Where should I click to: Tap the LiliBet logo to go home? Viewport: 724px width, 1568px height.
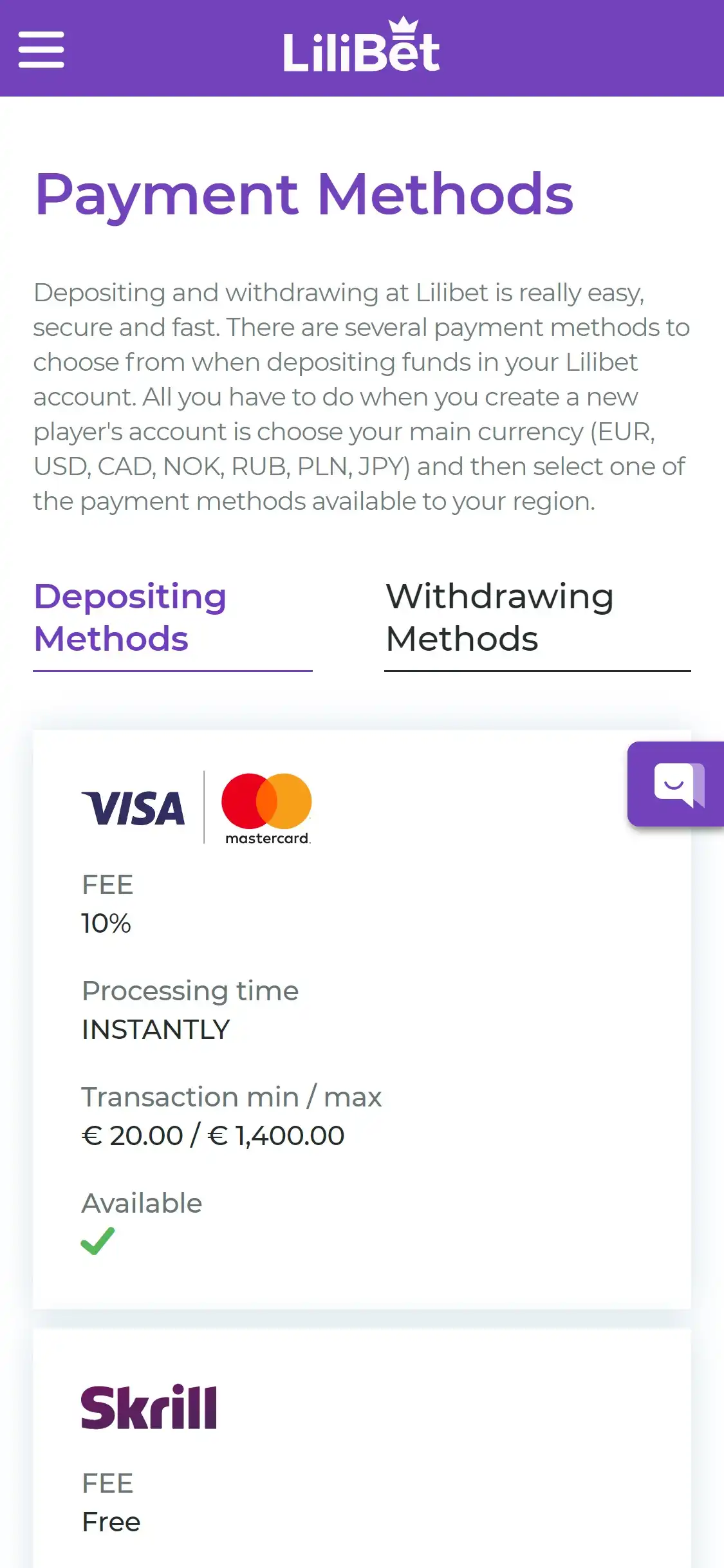362,46
